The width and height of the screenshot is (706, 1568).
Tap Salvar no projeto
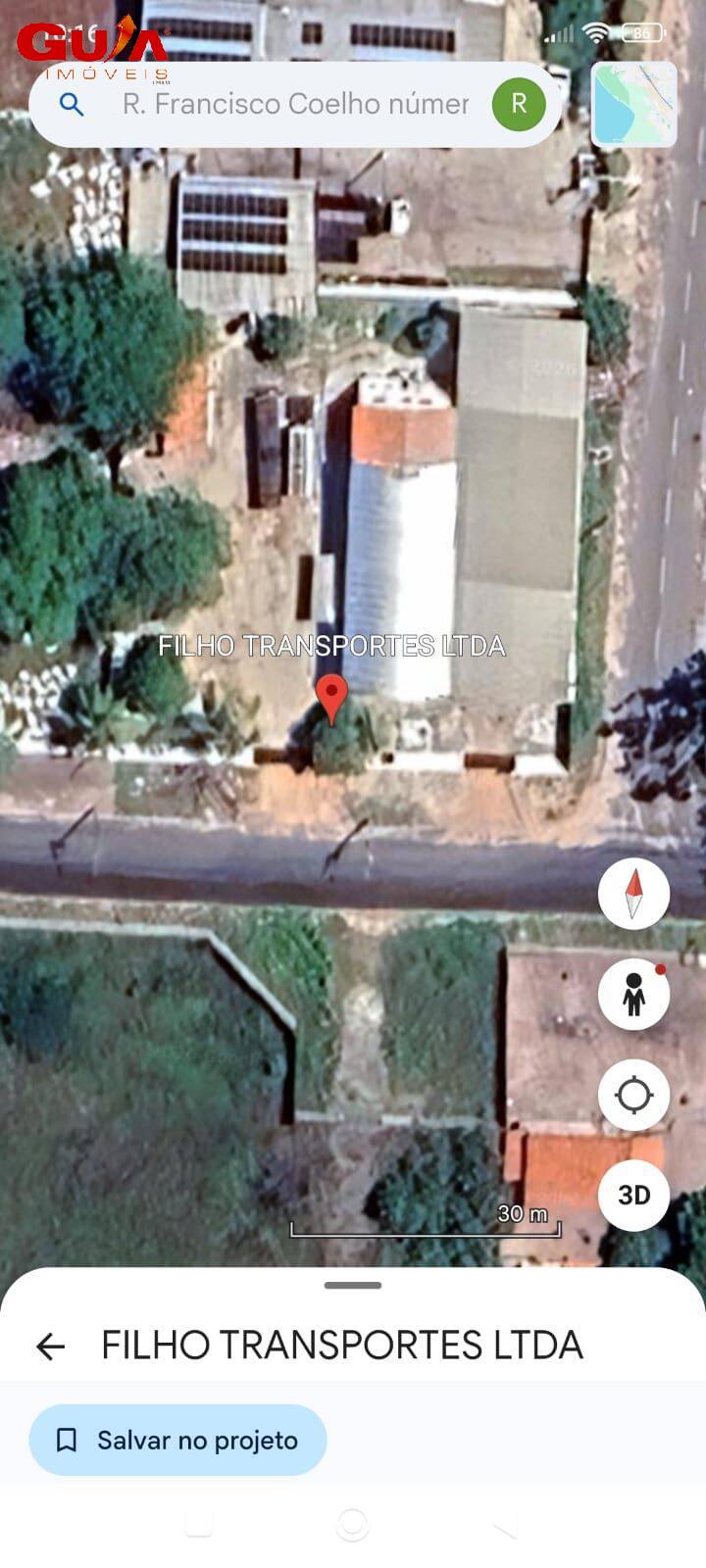click(179, 1440)
